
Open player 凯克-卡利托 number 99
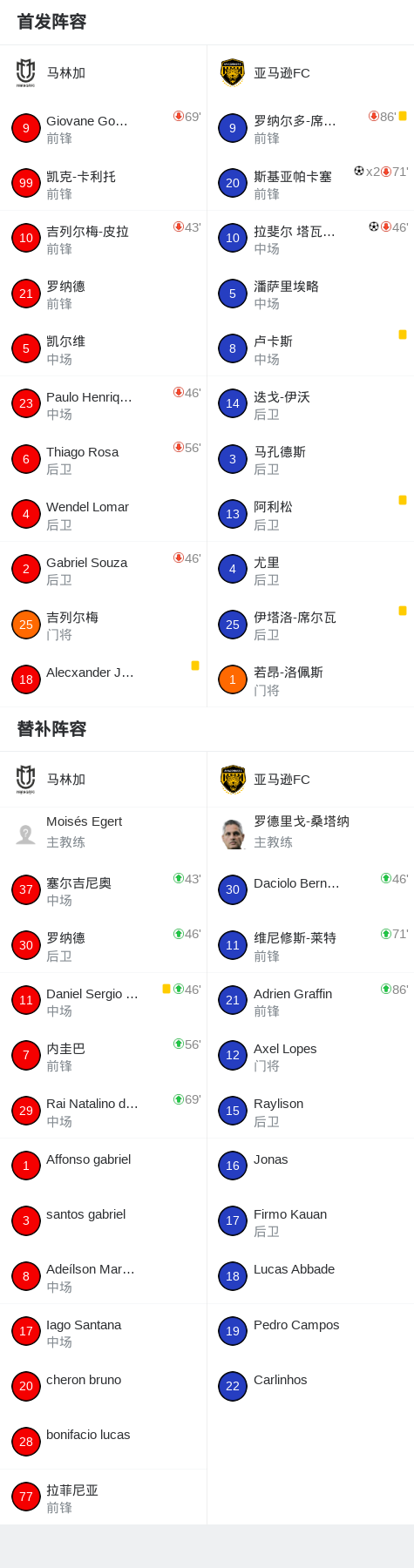[x=103, y=183]
